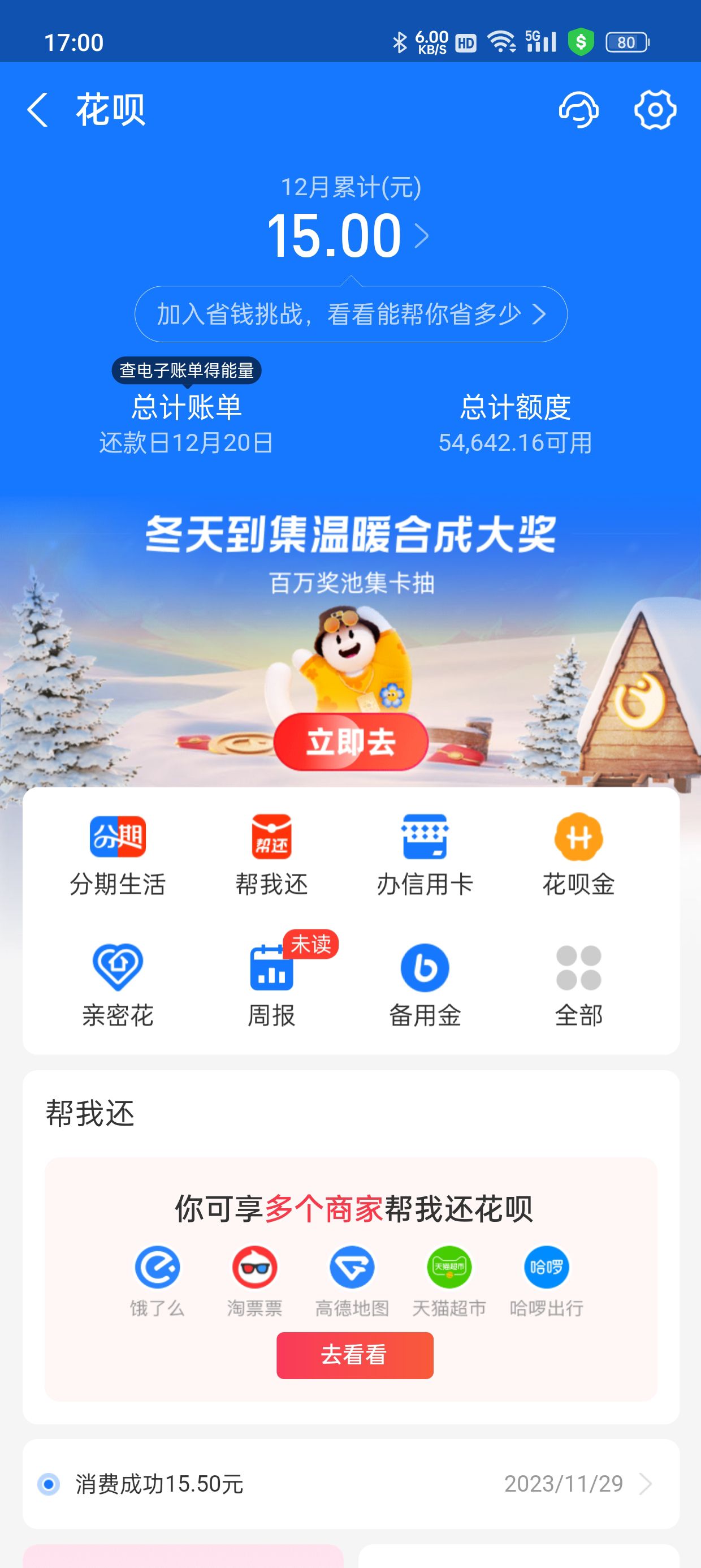Open 花呗金

[578, 855]
